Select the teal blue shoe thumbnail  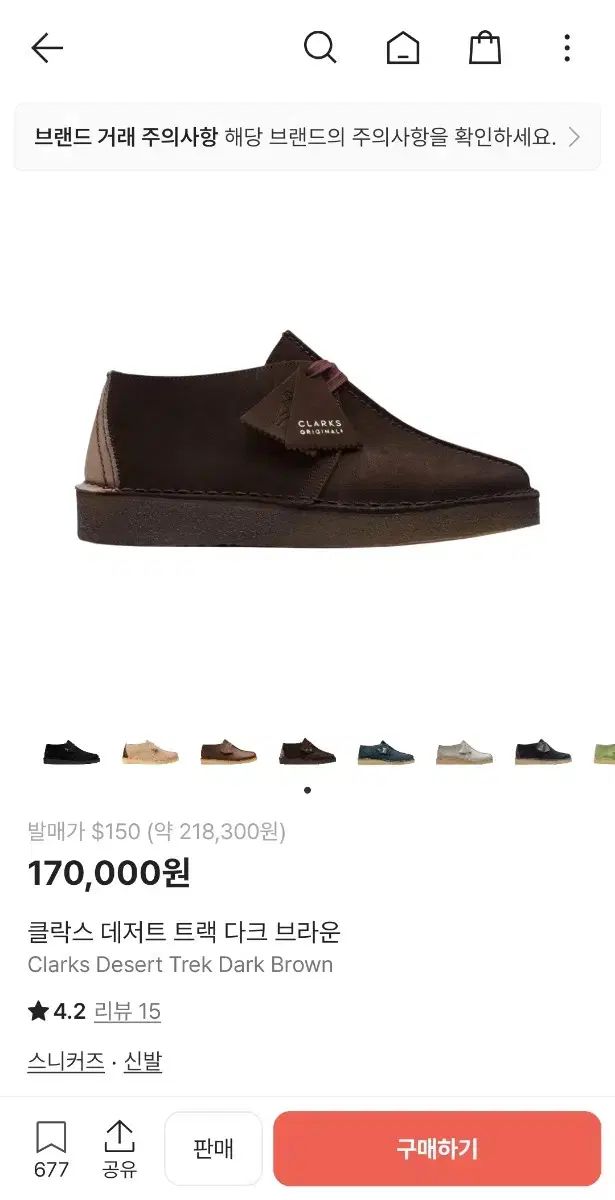(x=386, y=752)
